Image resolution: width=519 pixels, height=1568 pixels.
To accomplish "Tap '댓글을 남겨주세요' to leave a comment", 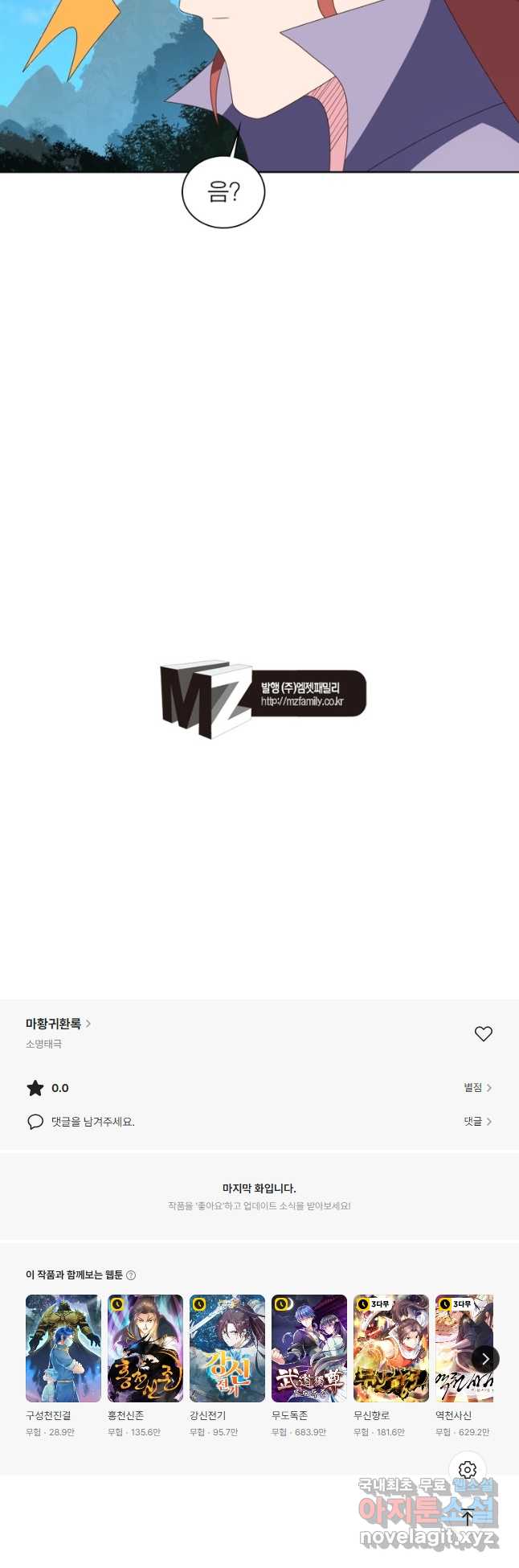I will click(92, 1122).
